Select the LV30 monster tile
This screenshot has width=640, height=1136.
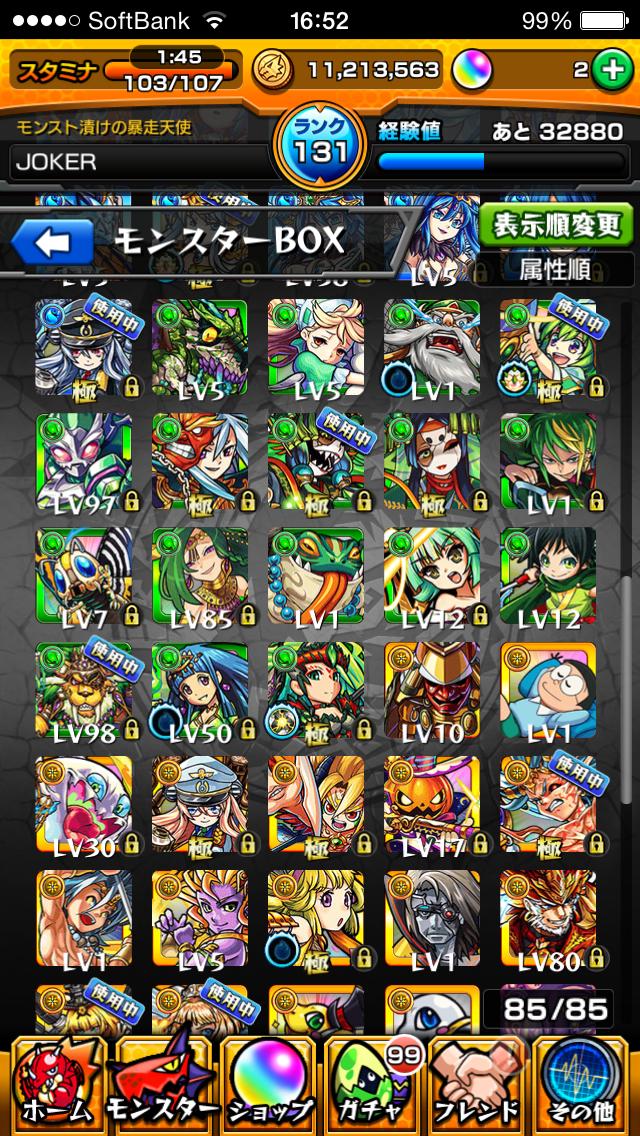(83, 806)
